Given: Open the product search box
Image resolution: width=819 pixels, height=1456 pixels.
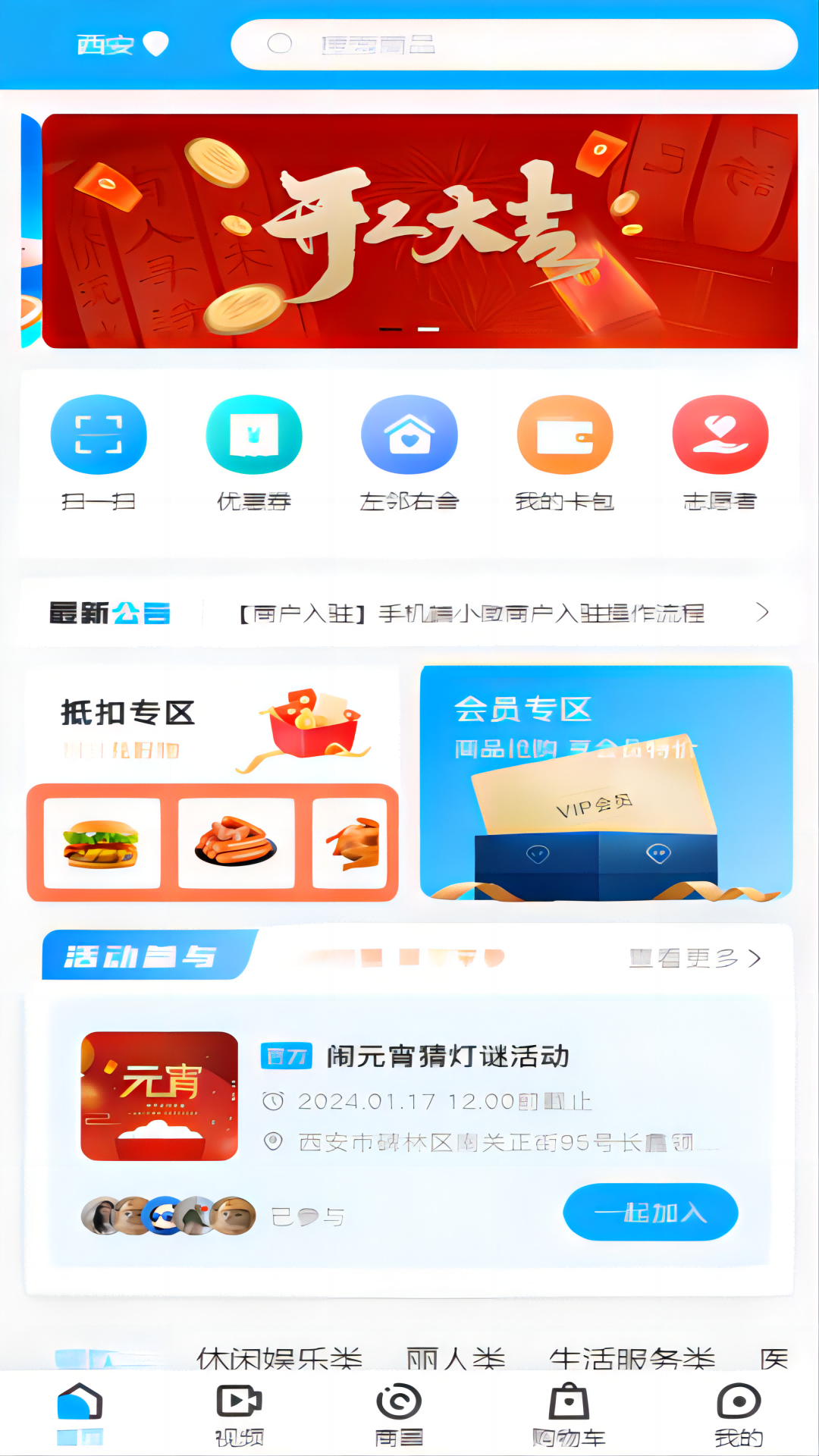Looking at the screenshot, I should [x=514, y=45].
